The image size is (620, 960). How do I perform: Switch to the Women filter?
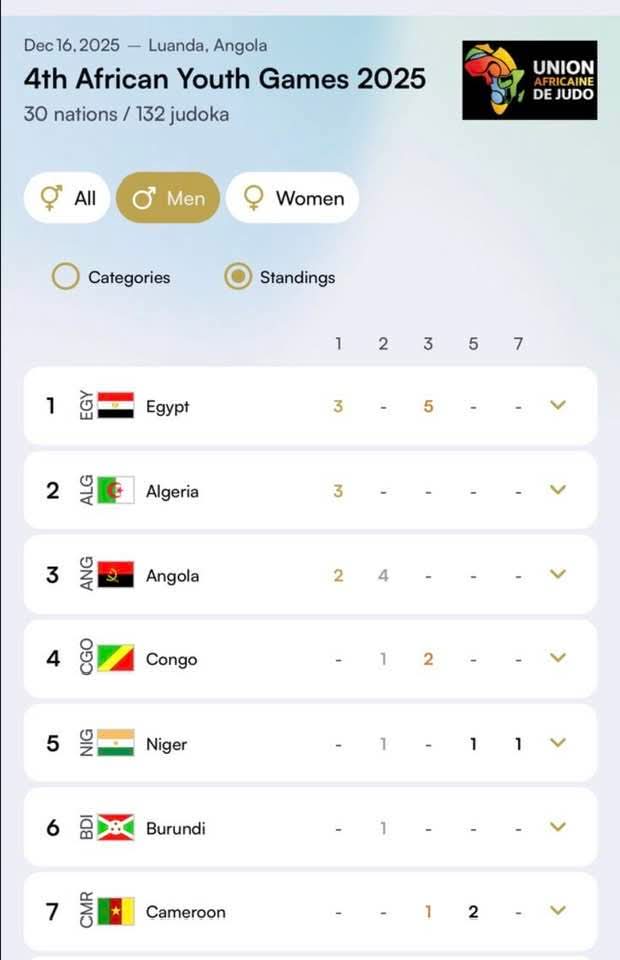292,198
